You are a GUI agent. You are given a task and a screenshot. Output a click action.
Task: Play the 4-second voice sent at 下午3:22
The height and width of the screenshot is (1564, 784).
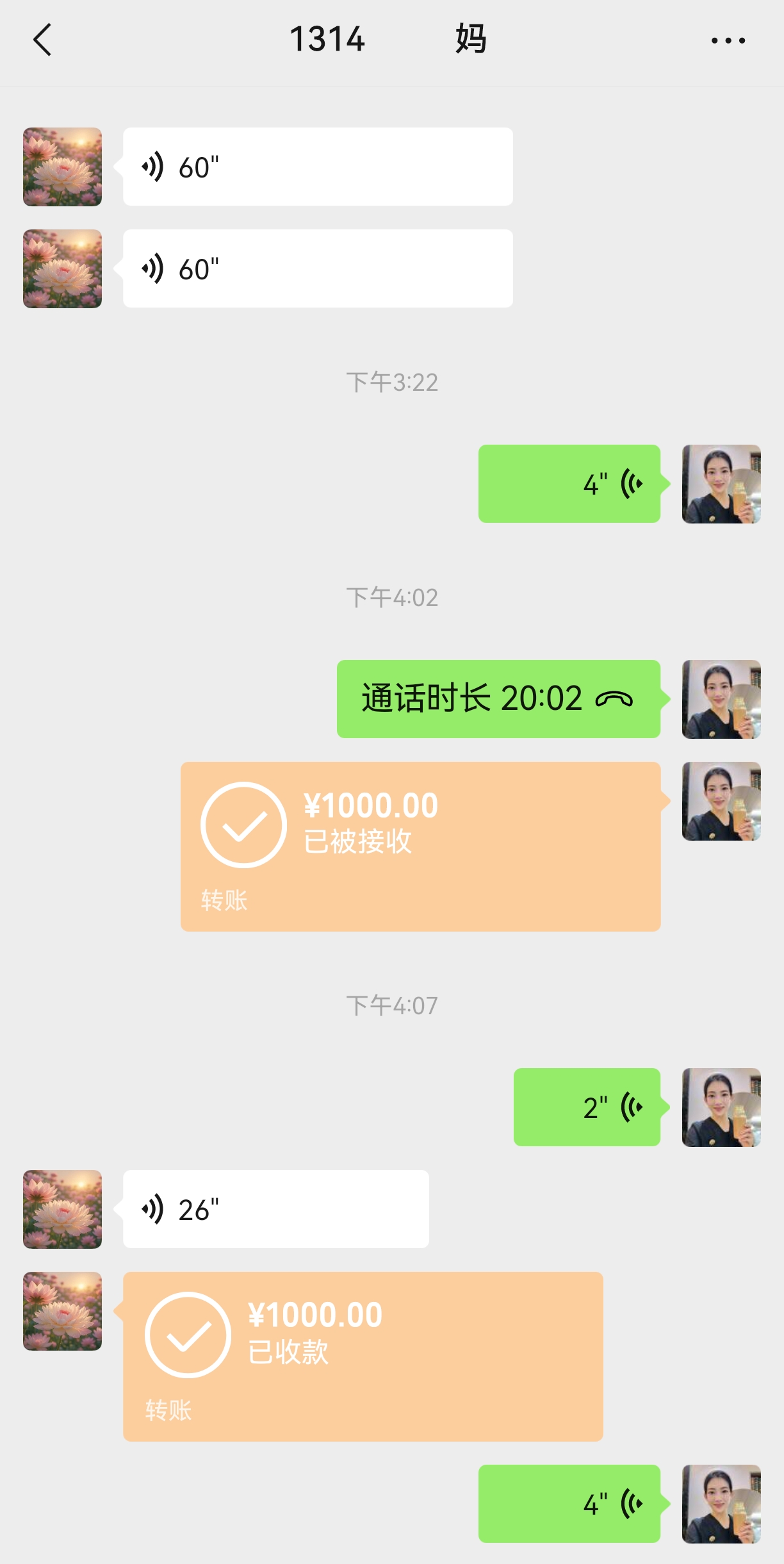569,484
